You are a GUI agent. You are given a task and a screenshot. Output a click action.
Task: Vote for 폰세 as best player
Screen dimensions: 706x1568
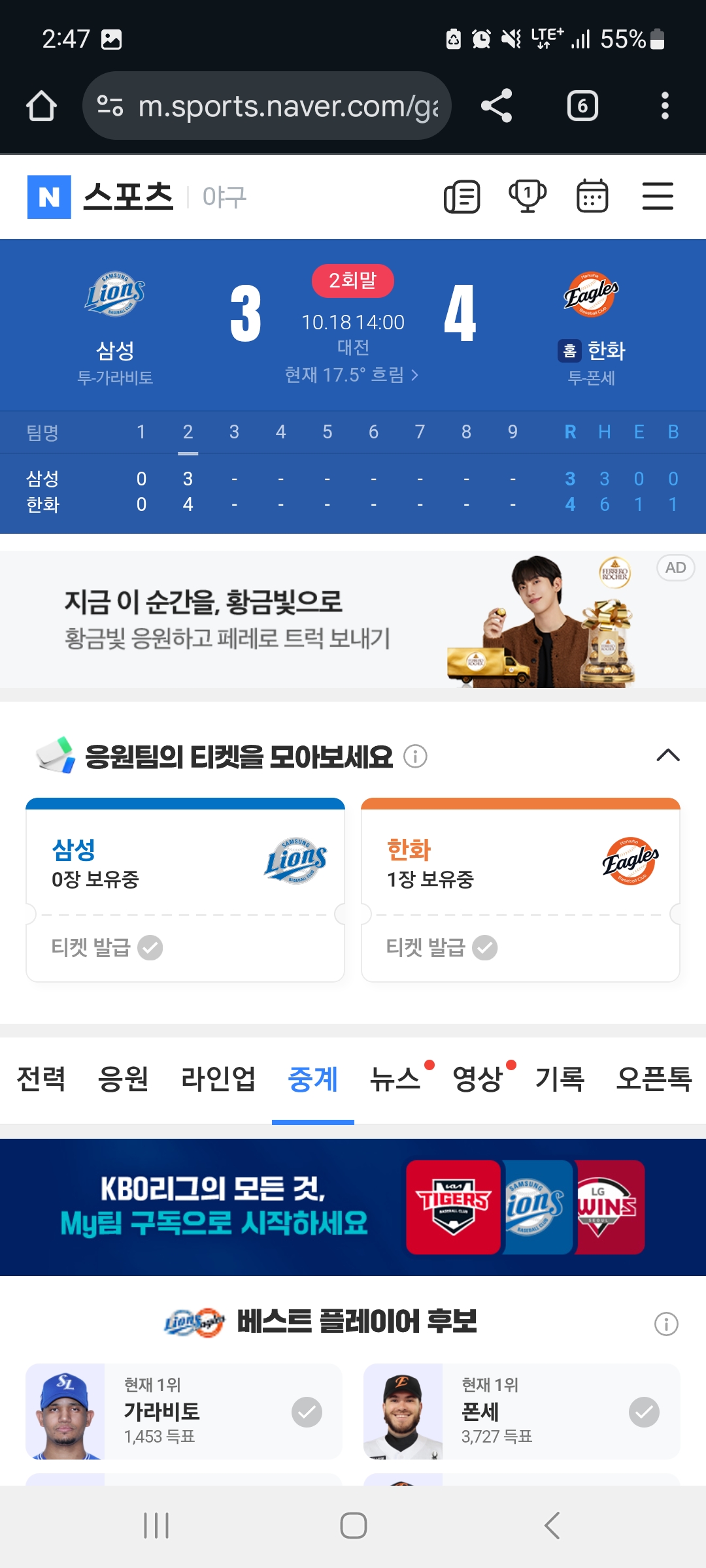pos(644,1412)
